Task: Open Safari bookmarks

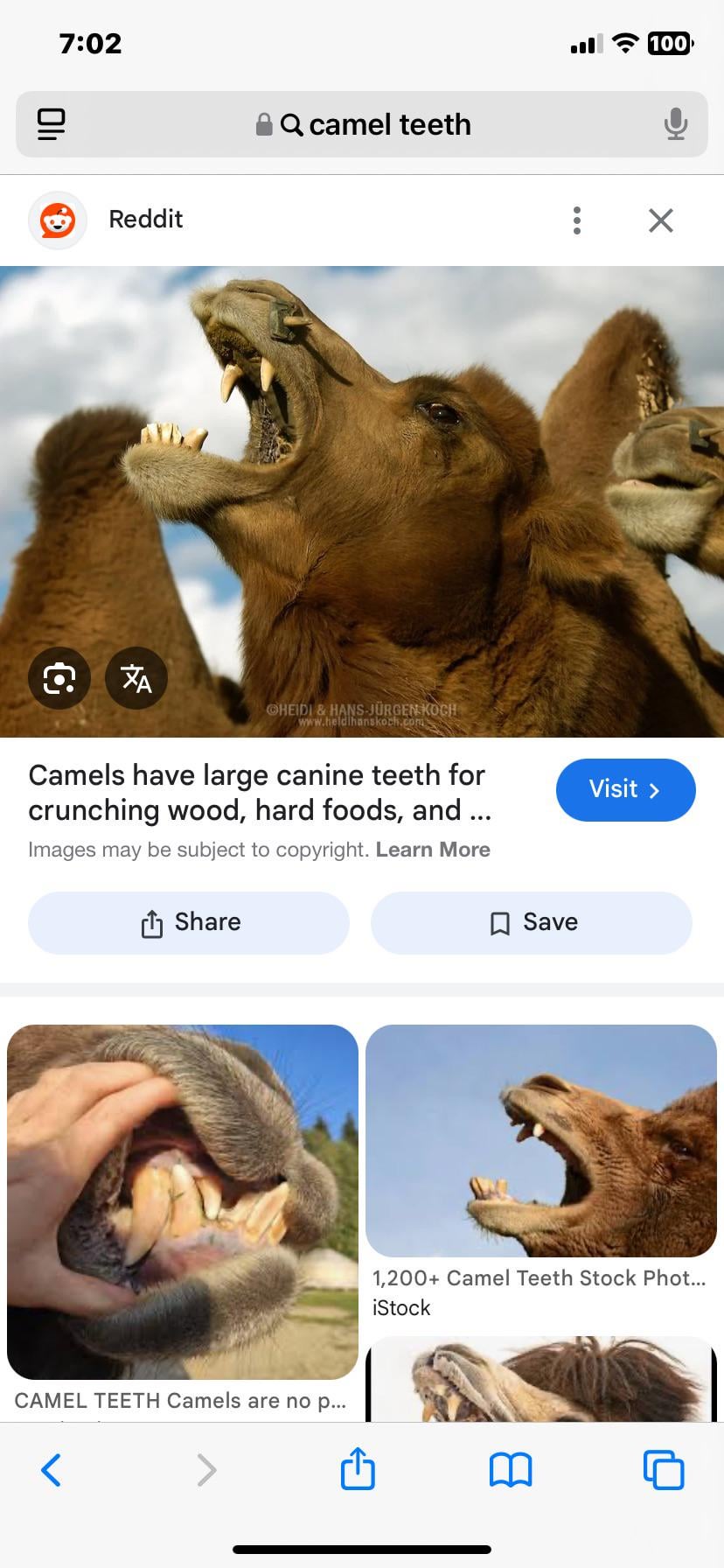Action: point(511,1470)
